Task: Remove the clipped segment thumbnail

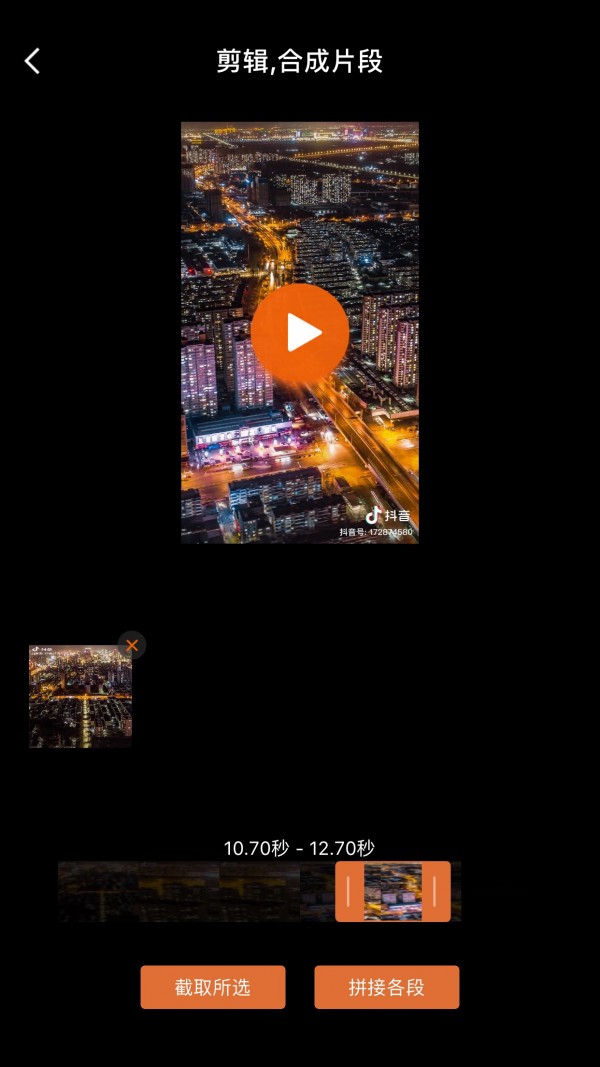Action: tap(132, 645)
